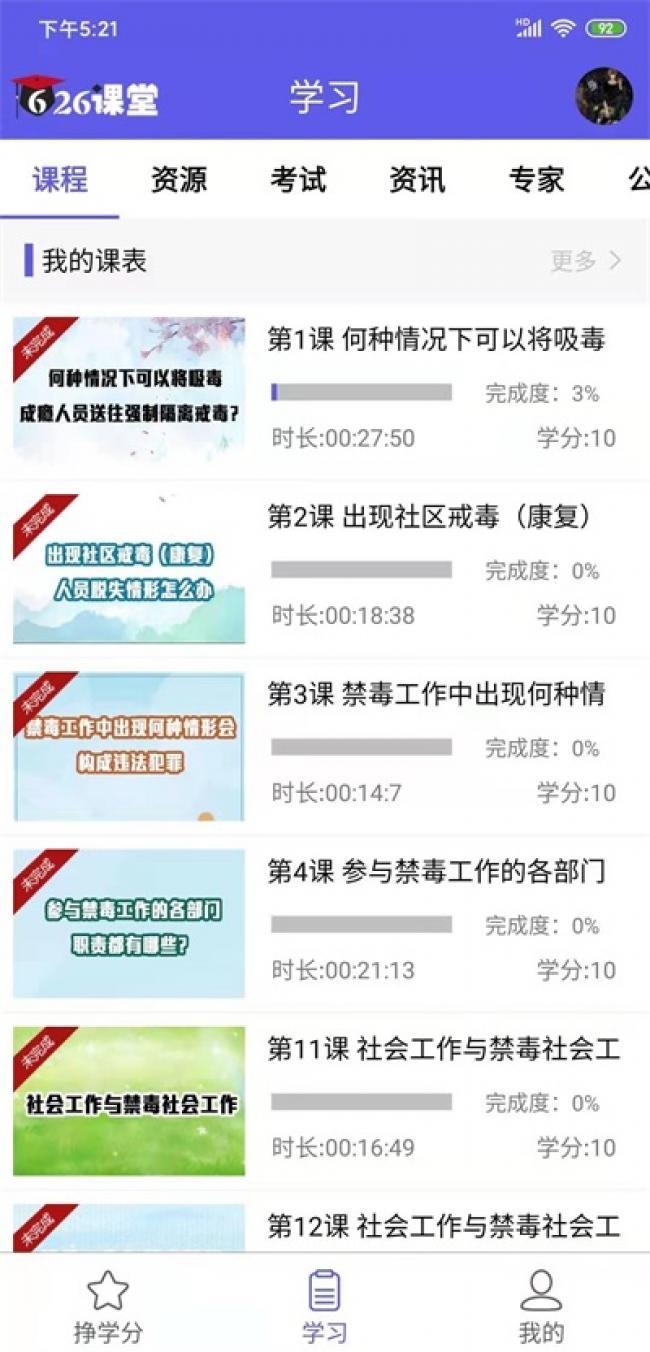Open 第11课 社会工作与禁毒社会工
The image size is (650, 1352).
pos(325,1101)
